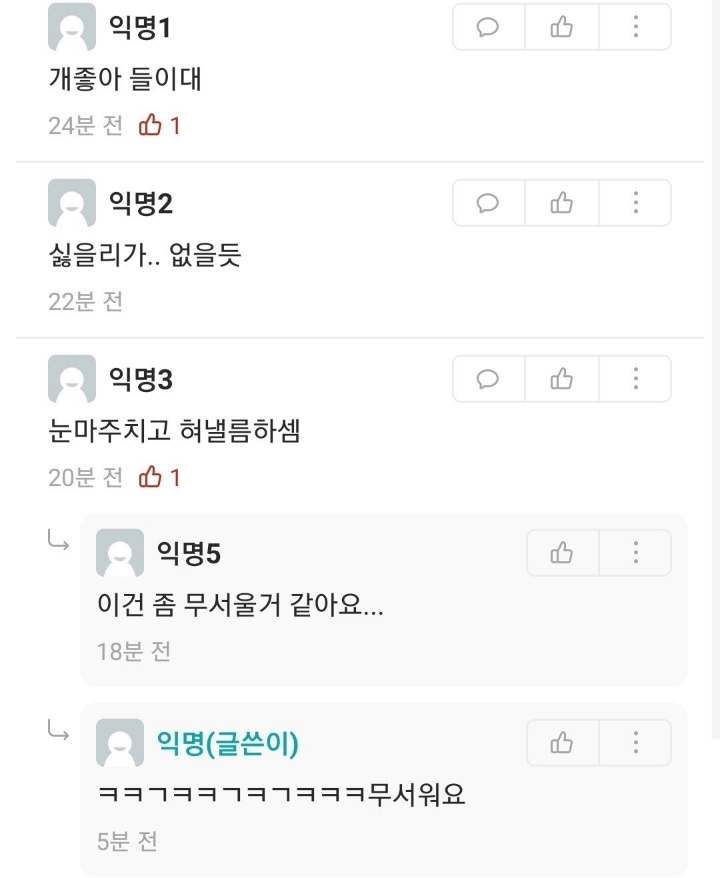The image size is (720, 878).
Task: Open the three-dot menu on 익명5's reply
Action: coord(636,552)
